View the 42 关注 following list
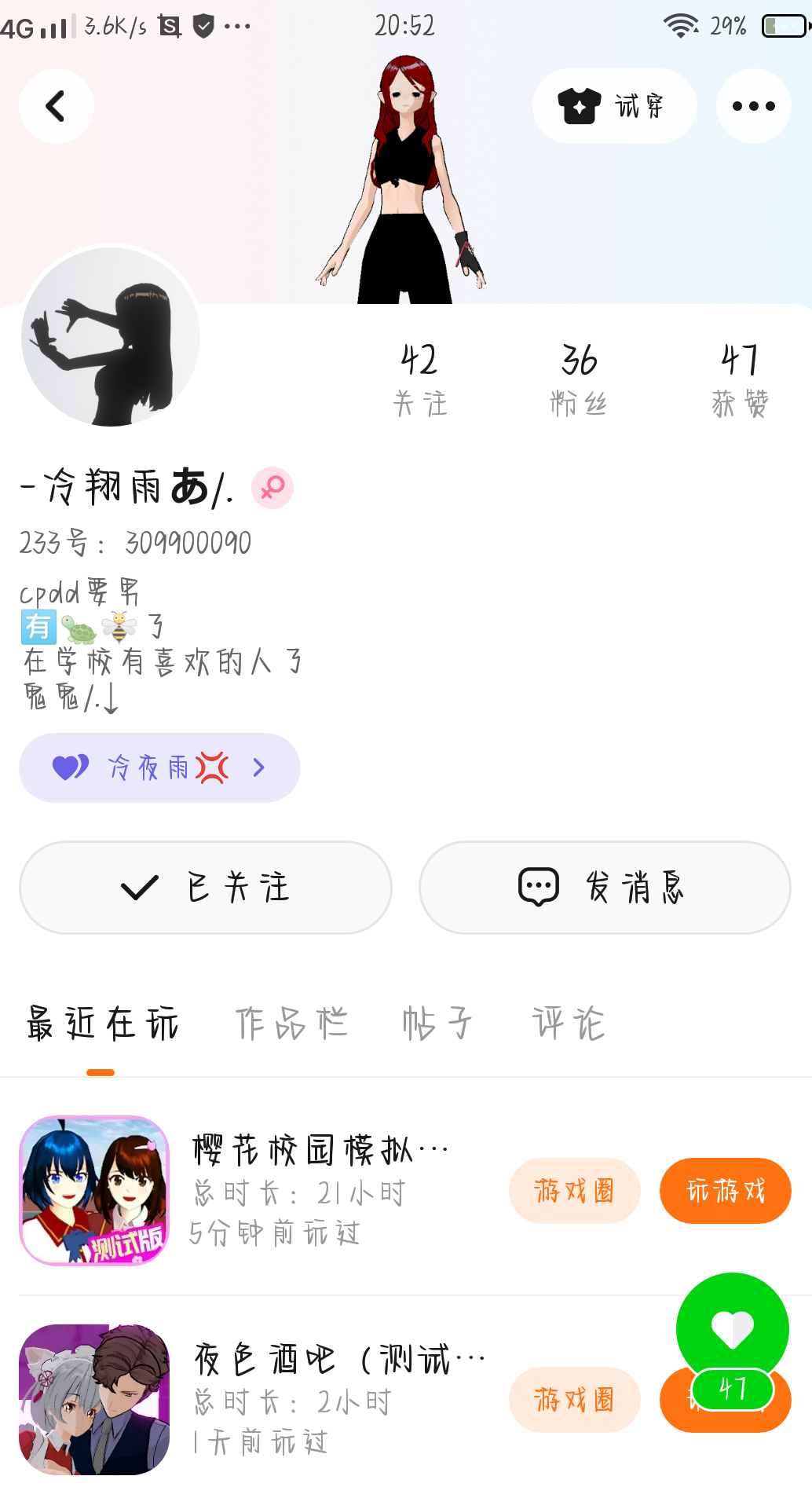Image resolution: width=812 pixels, height=1498 pixels. pos(420,380)
